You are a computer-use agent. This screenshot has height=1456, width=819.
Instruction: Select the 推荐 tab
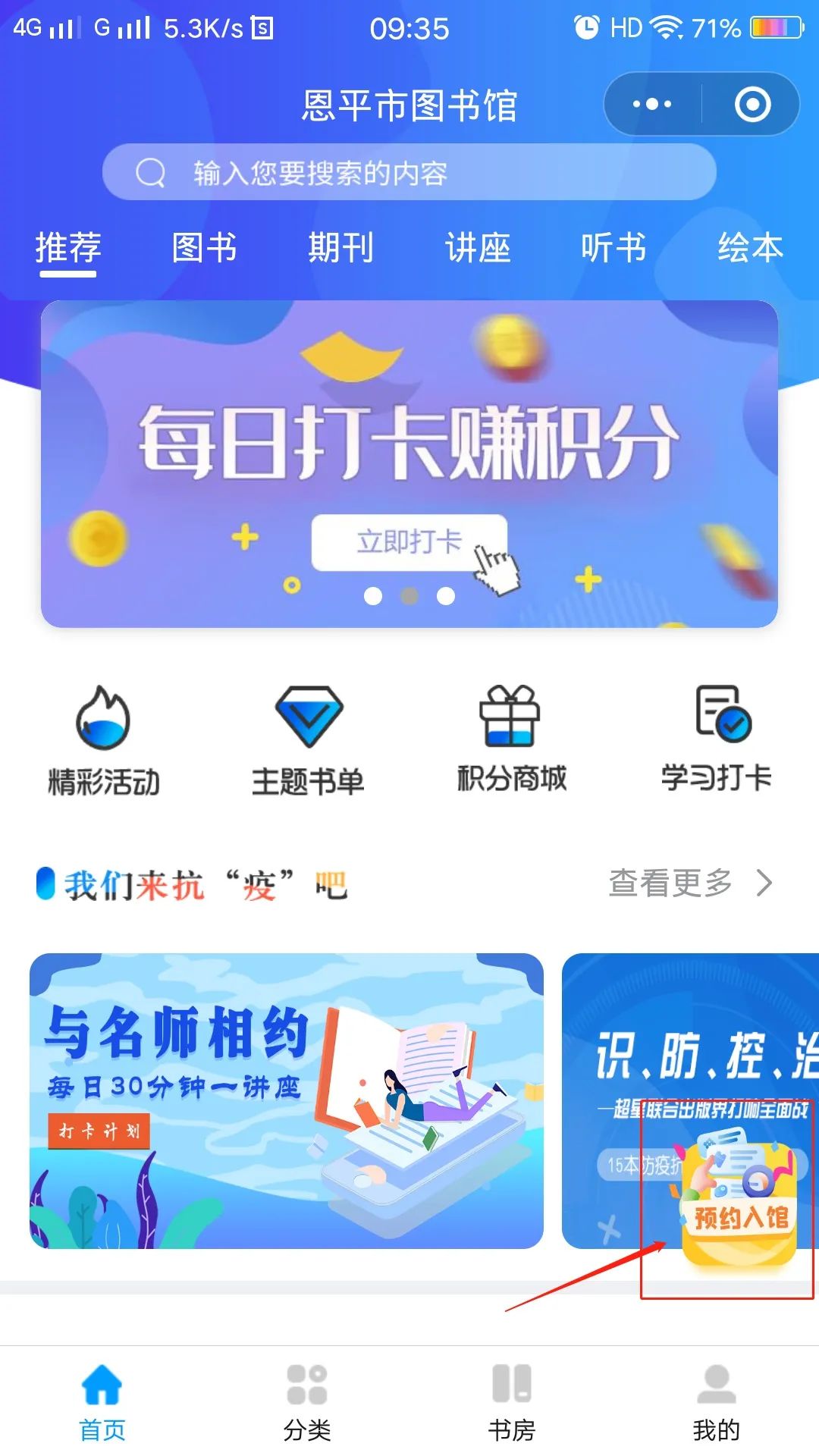point(67,248)
